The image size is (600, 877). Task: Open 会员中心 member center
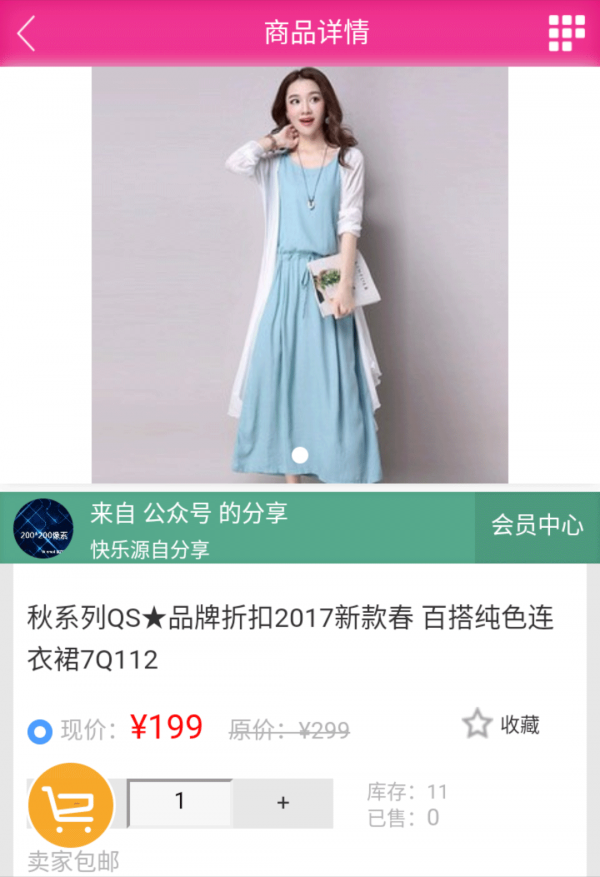click(x=537, y=526)
